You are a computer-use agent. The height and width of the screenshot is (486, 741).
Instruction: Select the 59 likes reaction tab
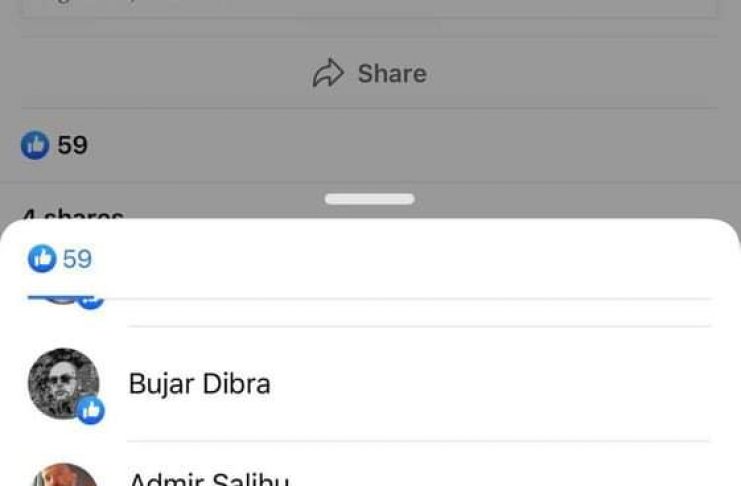pyautogui.click(x=60, y=260)
